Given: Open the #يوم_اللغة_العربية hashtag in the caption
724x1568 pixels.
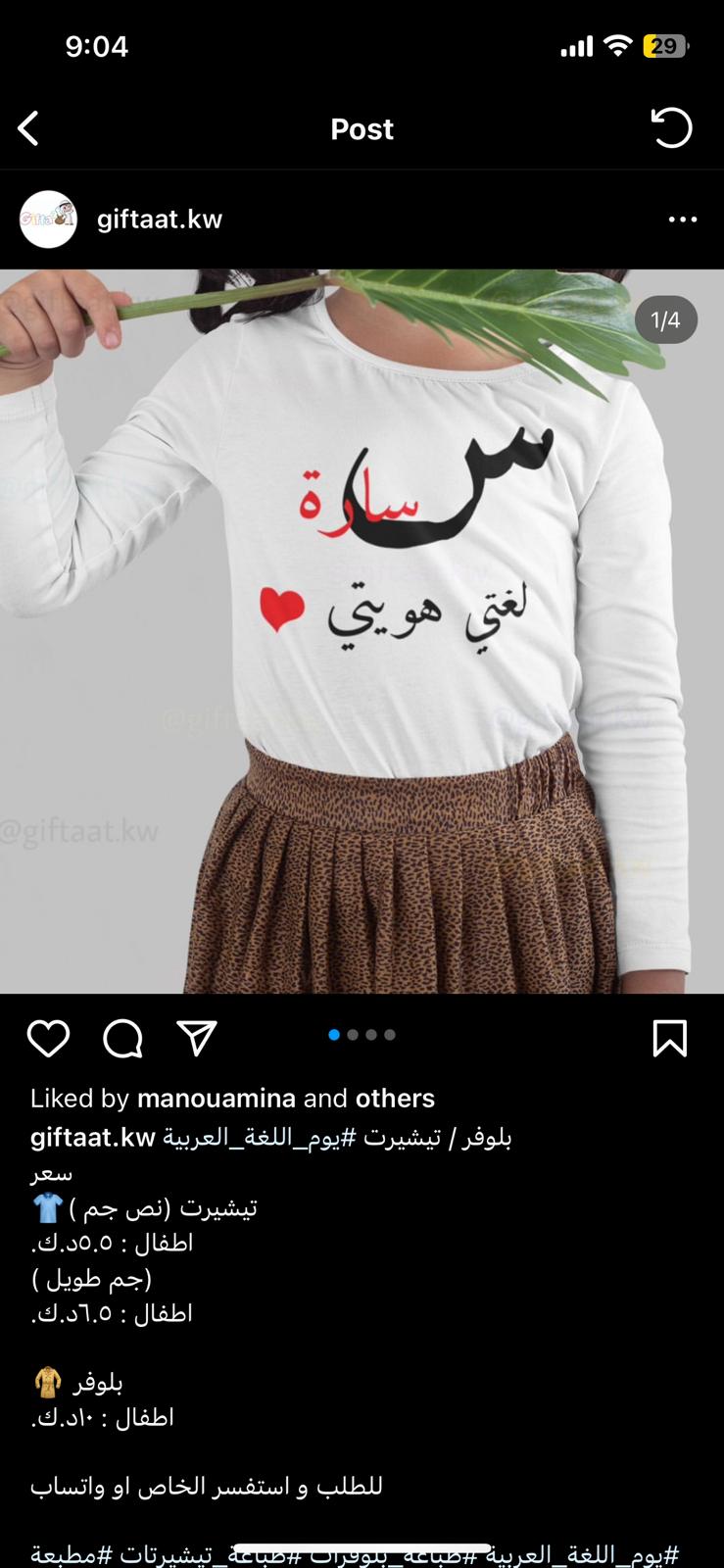Looking at the screenshot, I should click(262, 1138).
